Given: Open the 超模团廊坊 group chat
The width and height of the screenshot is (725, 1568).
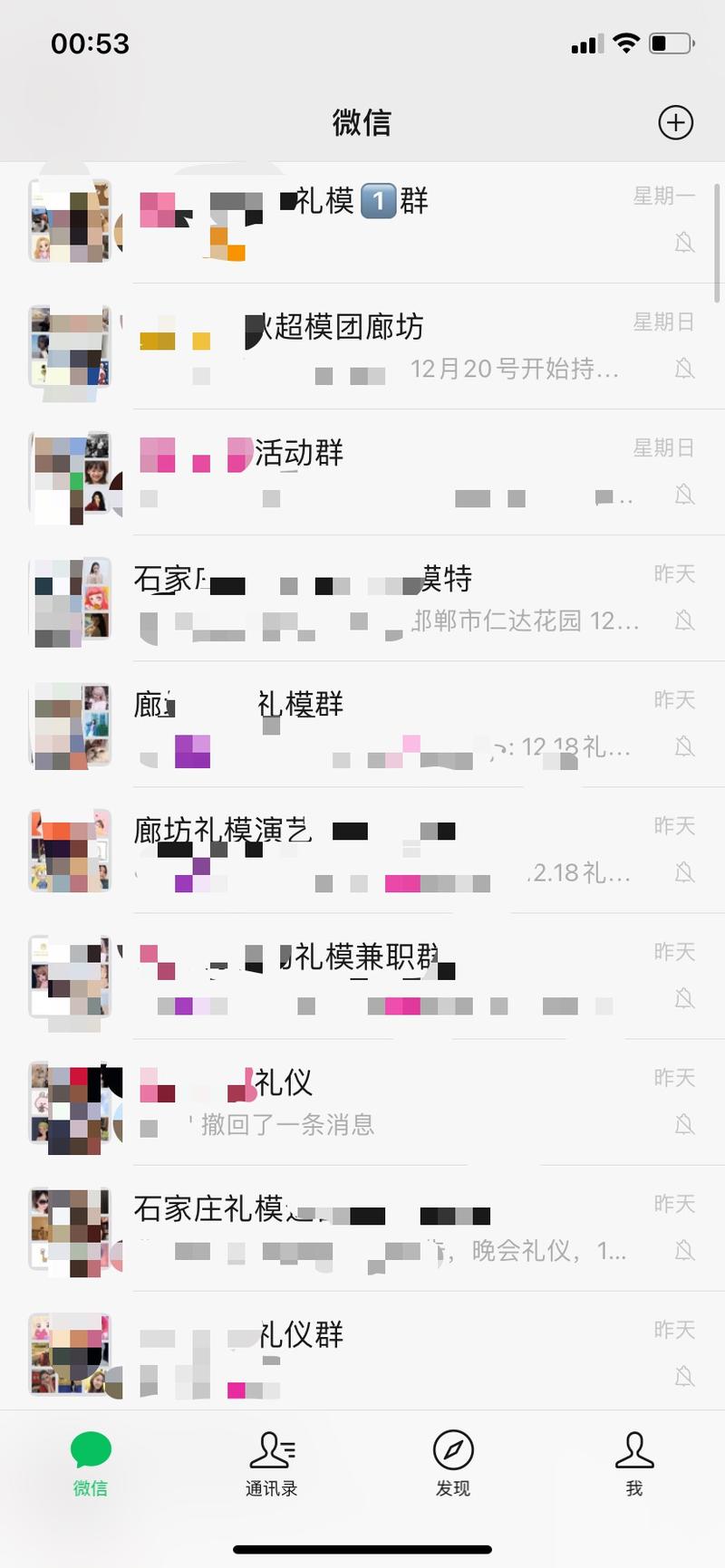Looking at the screenshot, I should [362, 347].
